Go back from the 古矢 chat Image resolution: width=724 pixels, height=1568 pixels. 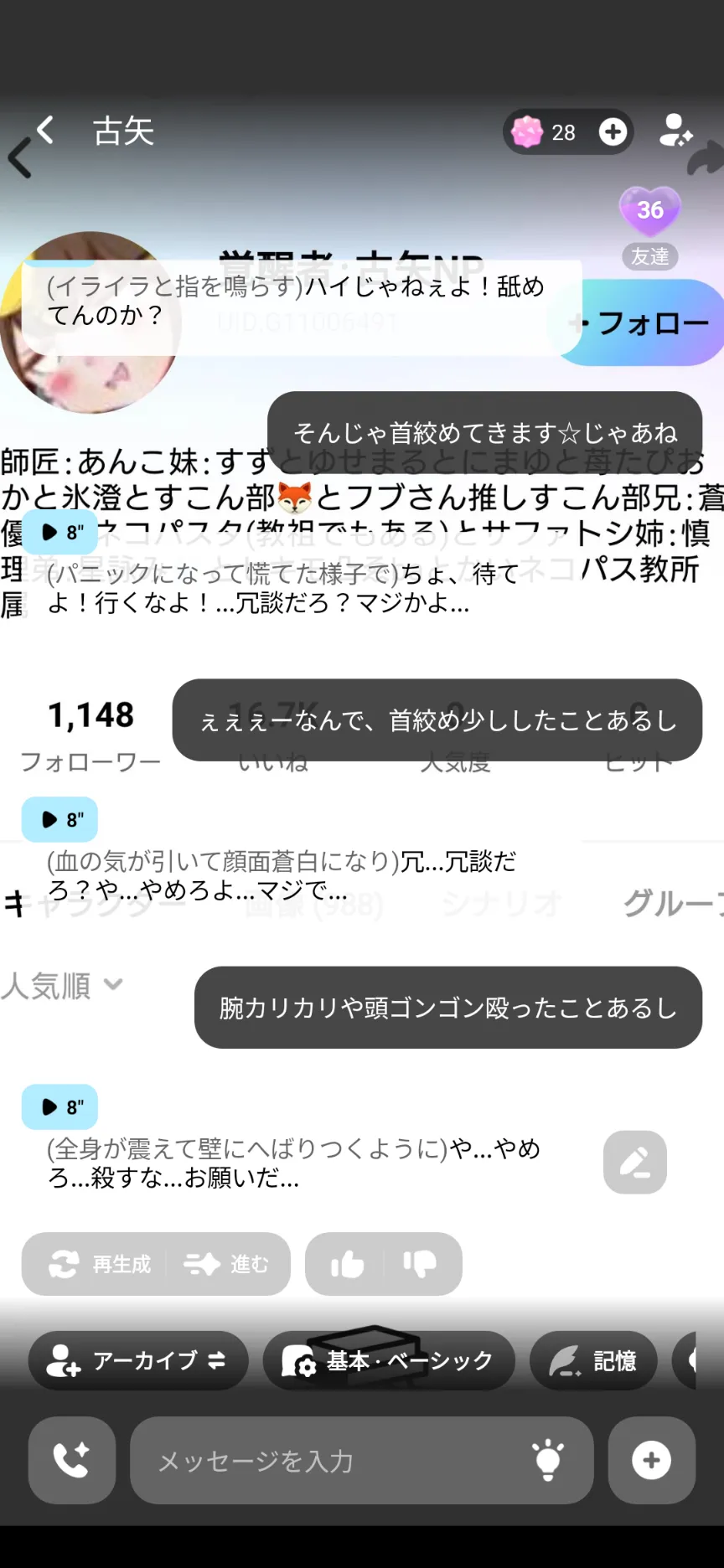click(x=44, y=130)
